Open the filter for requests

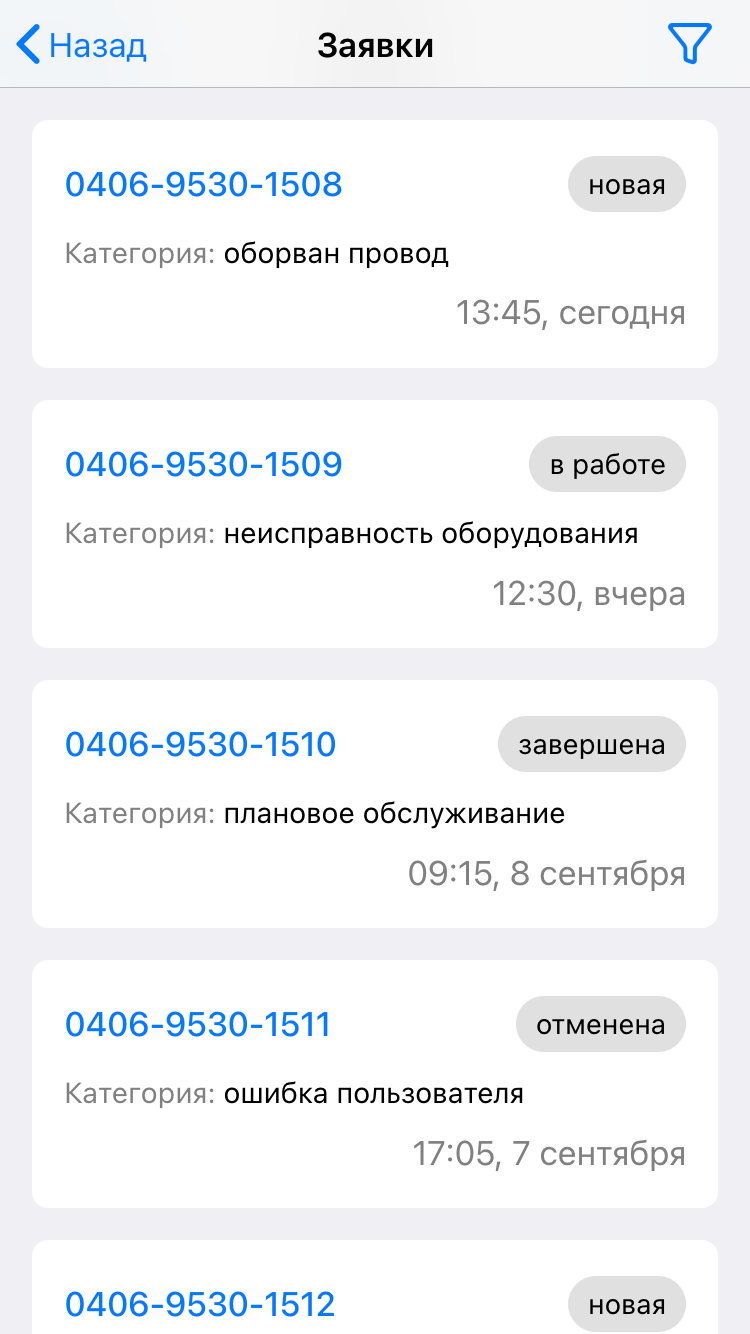point(689,45)
